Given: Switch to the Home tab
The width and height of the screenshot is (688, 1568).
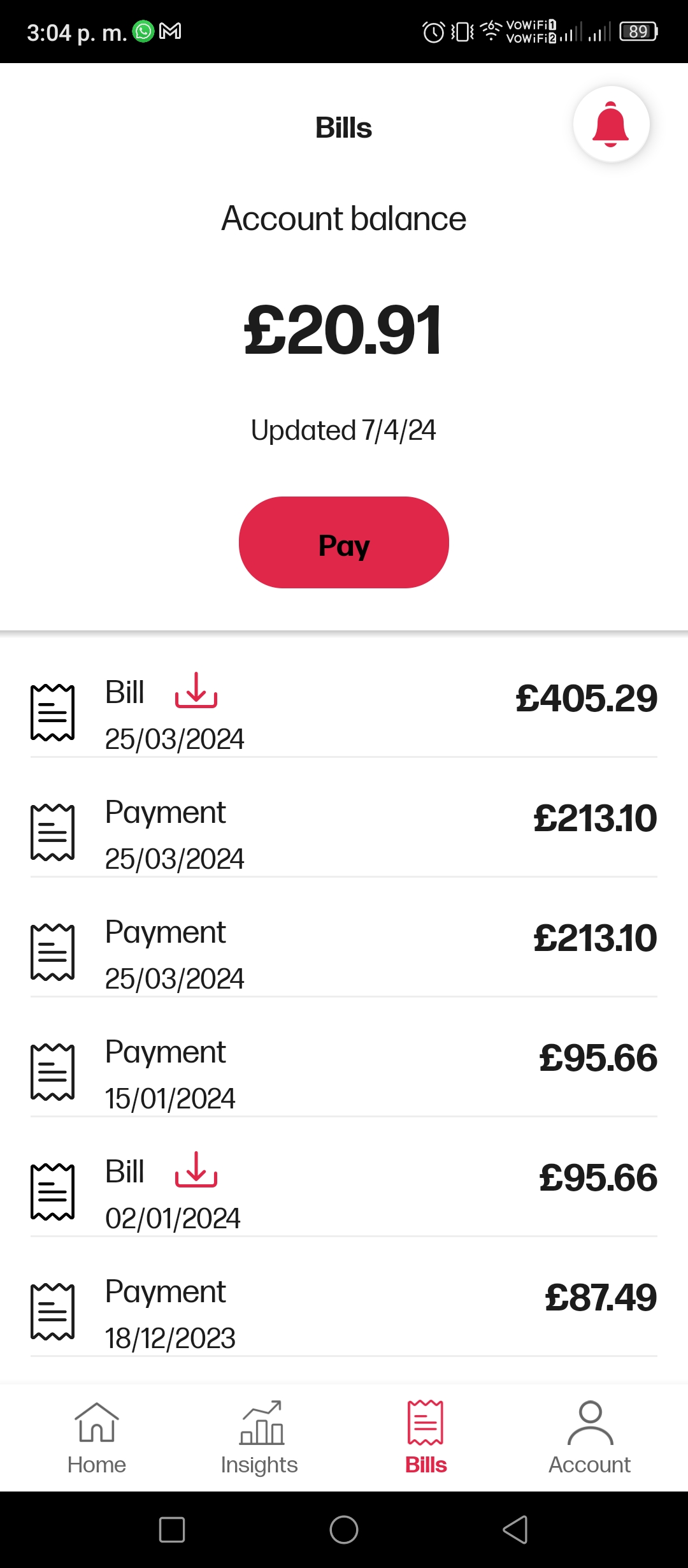Looking at the screenshot, I should 97,1438.
